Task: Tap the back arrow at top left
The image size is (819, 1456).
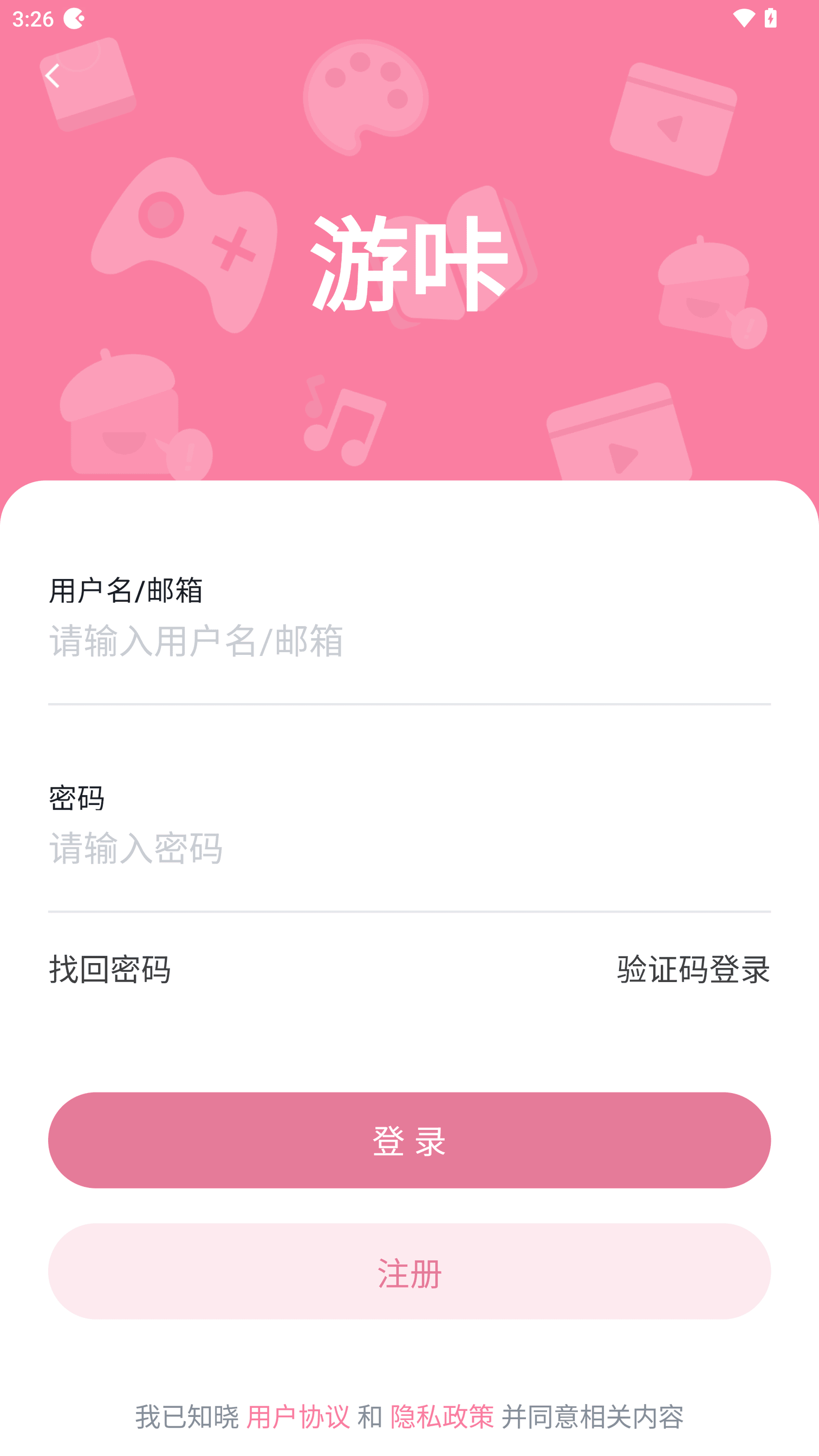Action: tap(54, 76)
